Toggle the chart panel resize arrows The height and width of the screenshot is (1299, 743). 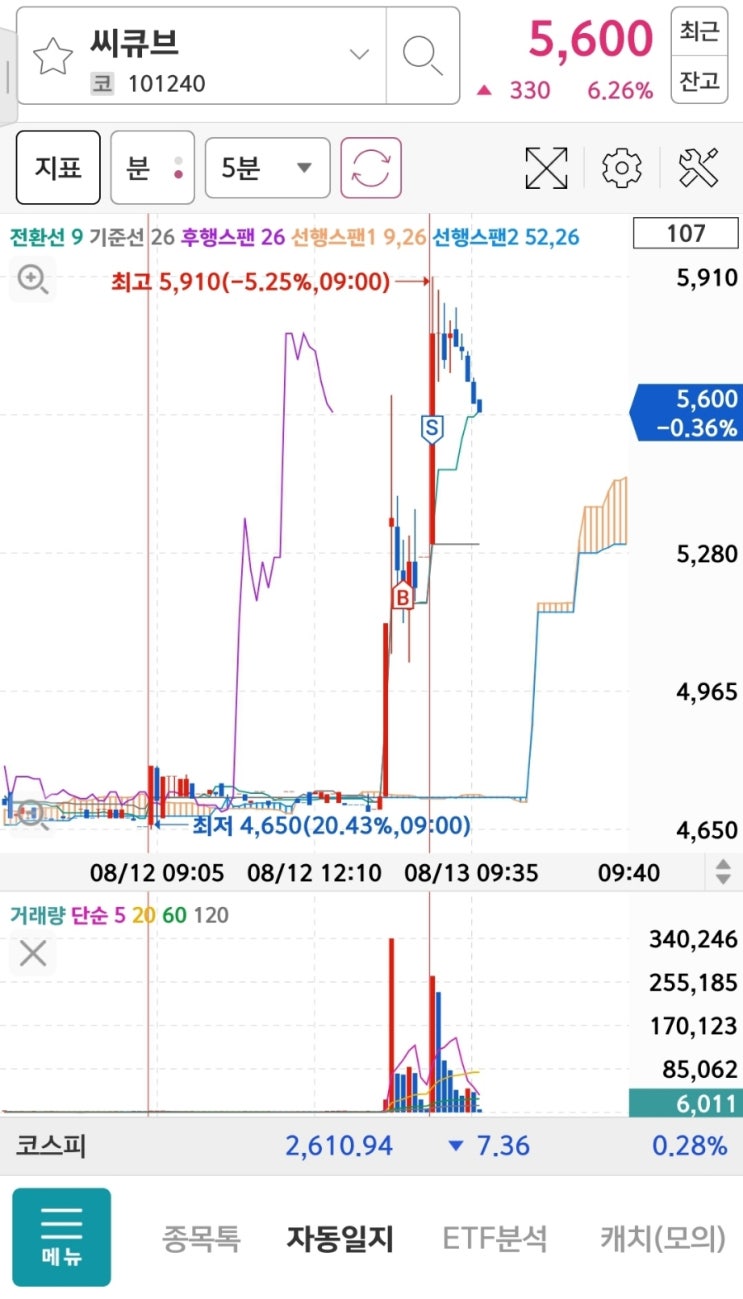pos(723,872)
